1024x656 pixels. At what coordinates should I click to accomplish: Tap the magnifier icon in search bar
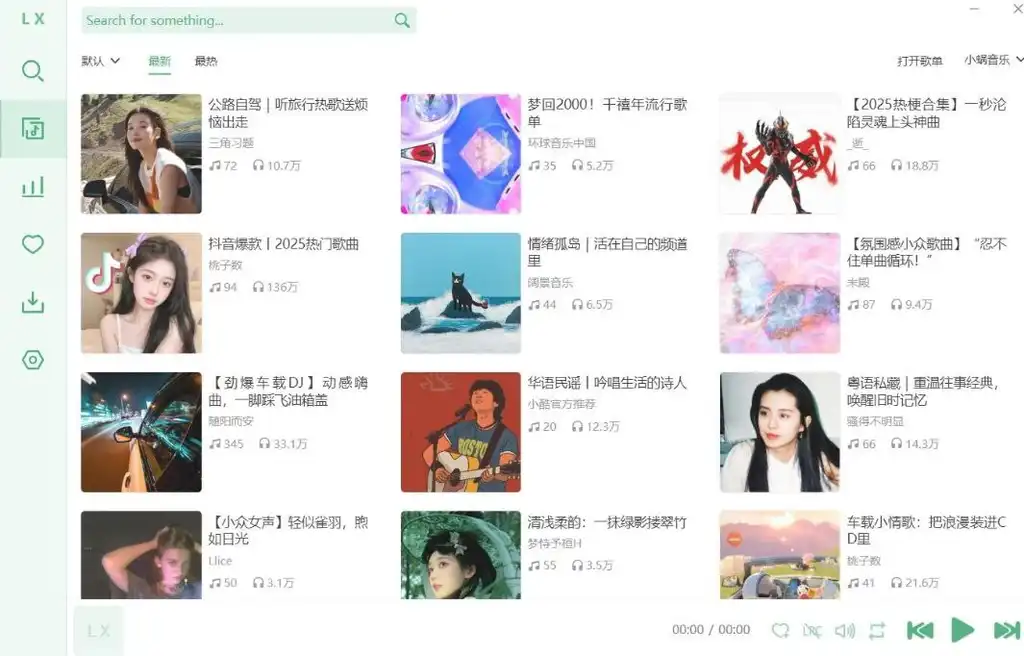tap(402, 20)
